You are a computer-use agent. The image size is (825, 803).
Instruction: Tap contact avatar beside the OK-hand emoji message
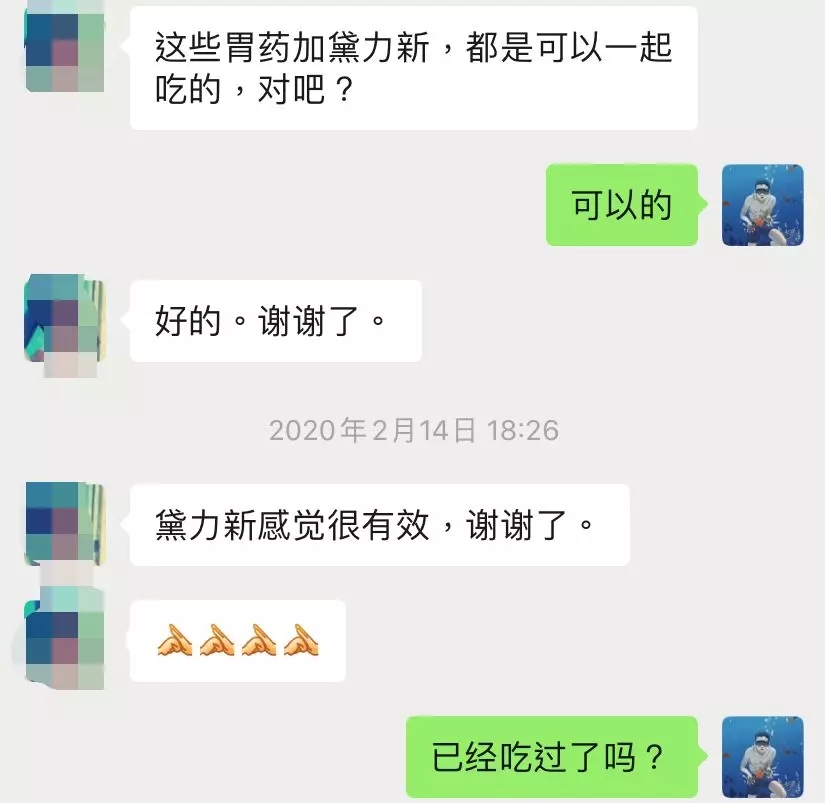click(x=65, y=640)
